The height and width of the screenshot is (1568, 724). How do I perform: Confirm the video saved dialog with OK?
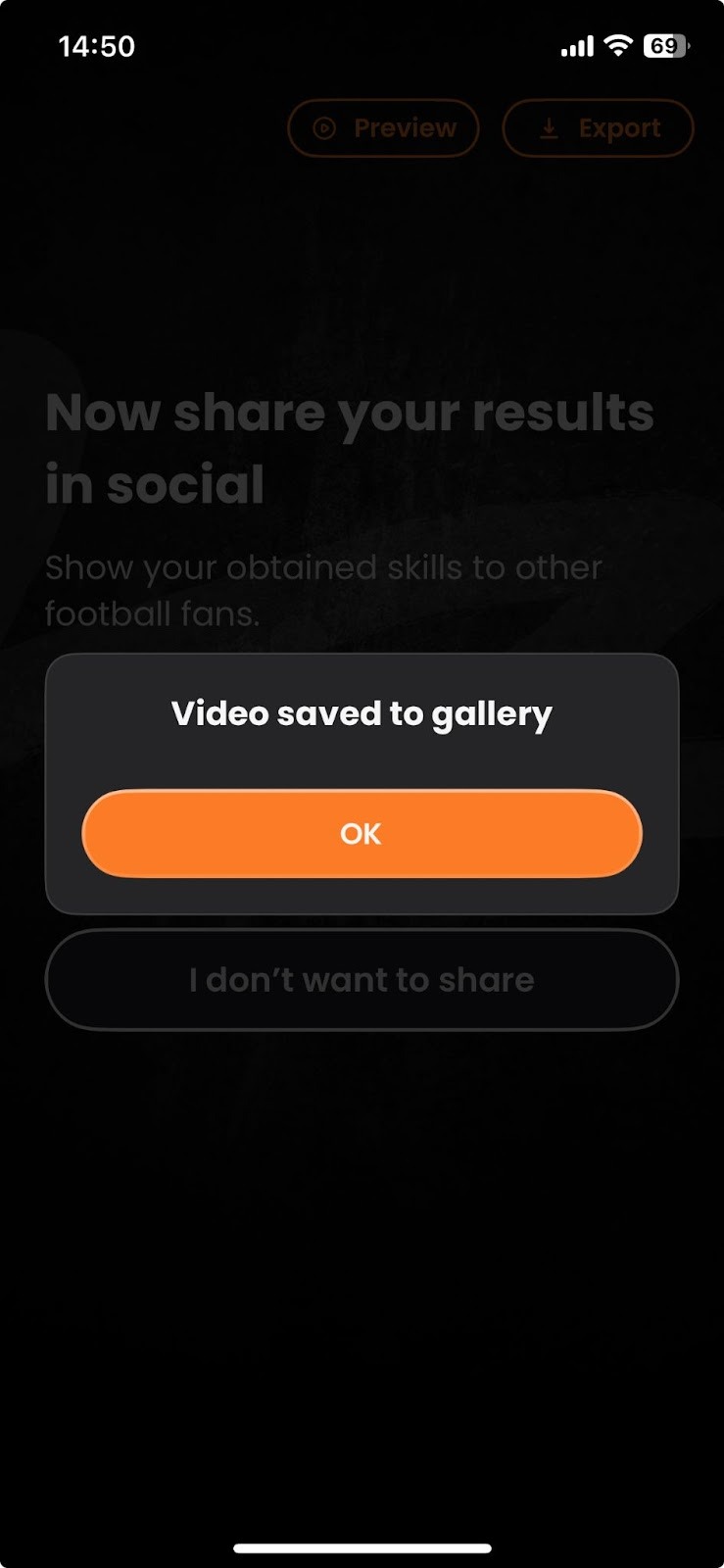362,833
